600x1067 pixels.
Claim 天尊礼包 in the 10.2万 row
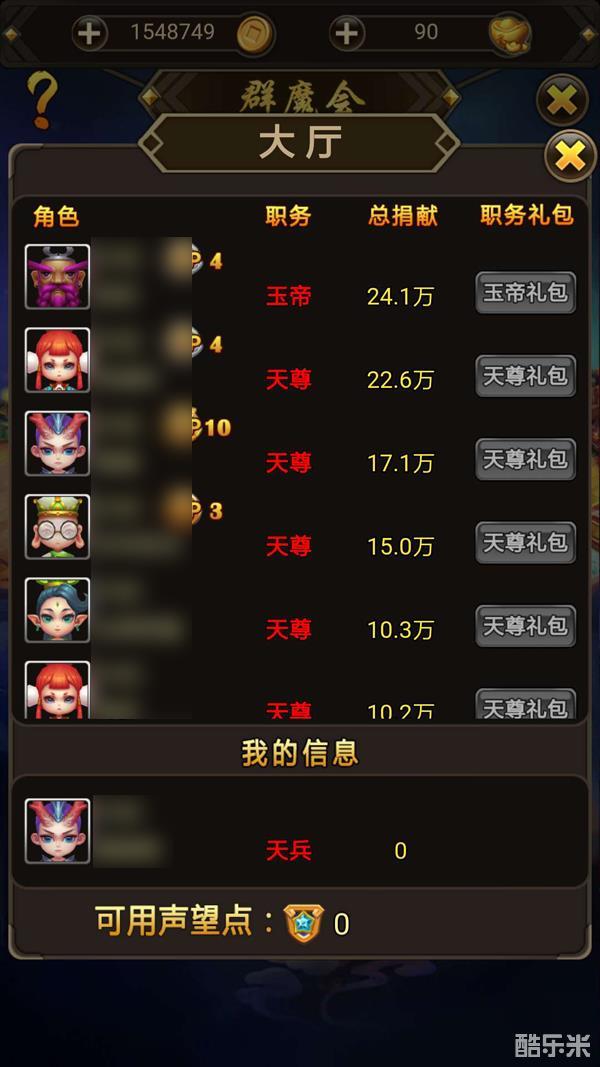tap(525, 704)
